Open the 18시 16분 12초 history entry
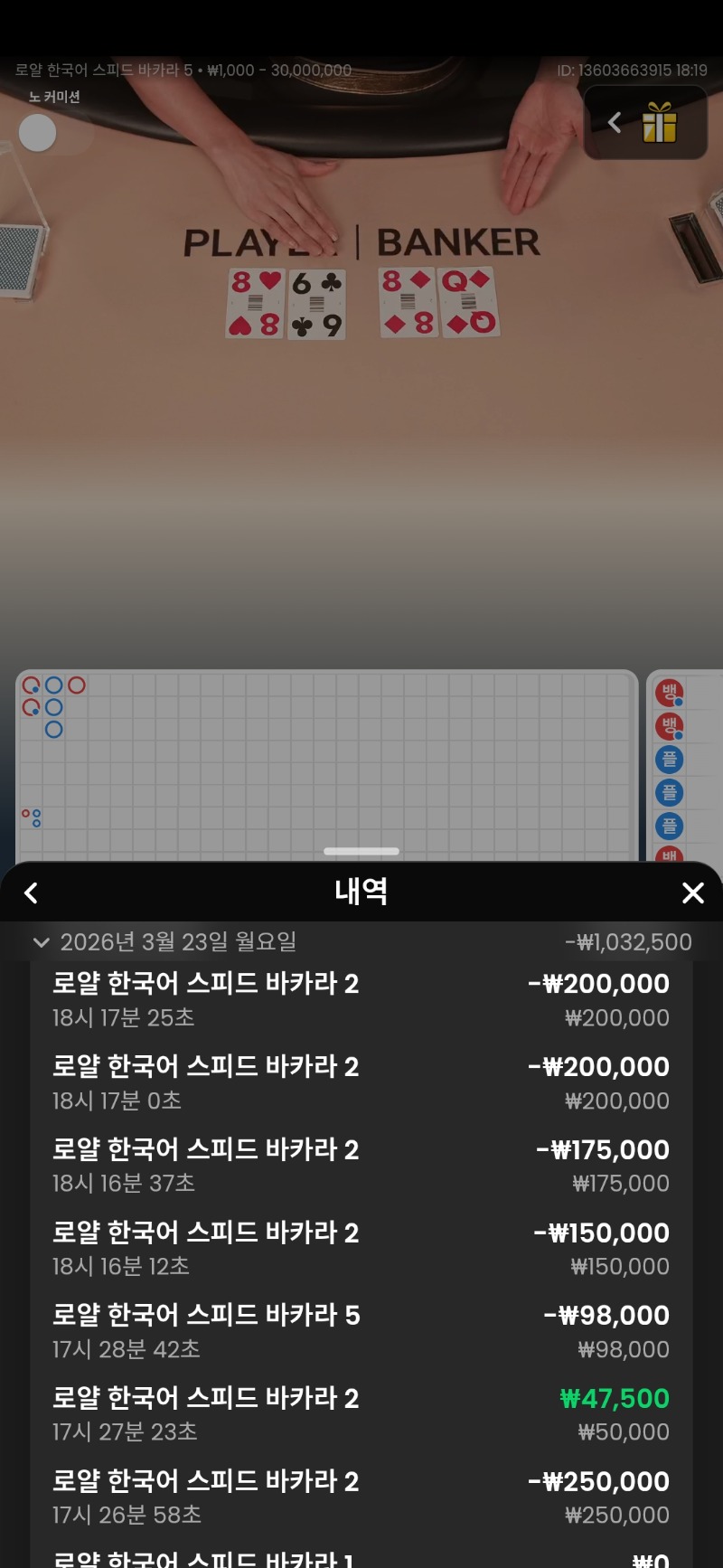Image resolution: width=723 pixels, height=1568 pixels. tap(361, 1248)
